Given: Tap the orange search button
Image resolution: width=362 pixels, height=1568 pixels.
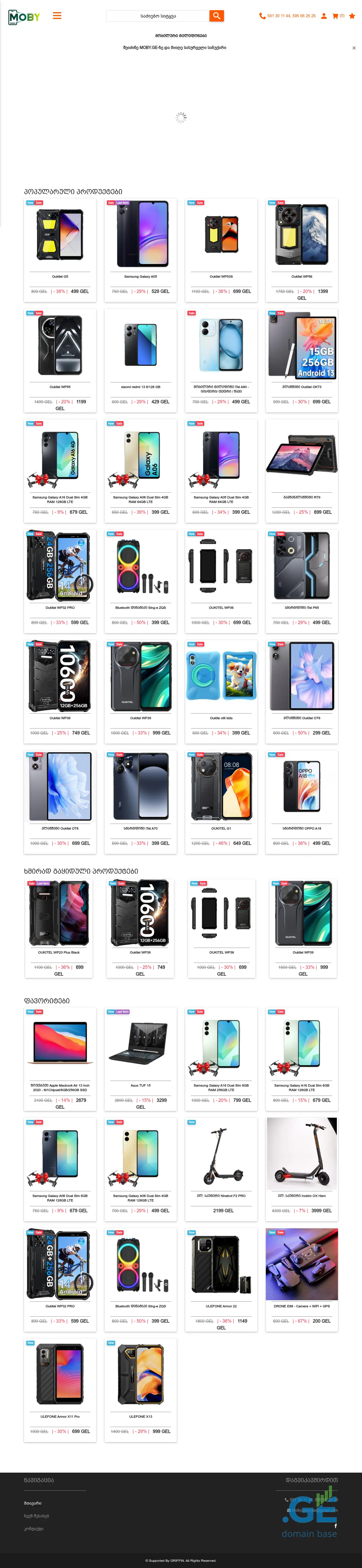Looking at the screenshot, I should coord(217,16).
